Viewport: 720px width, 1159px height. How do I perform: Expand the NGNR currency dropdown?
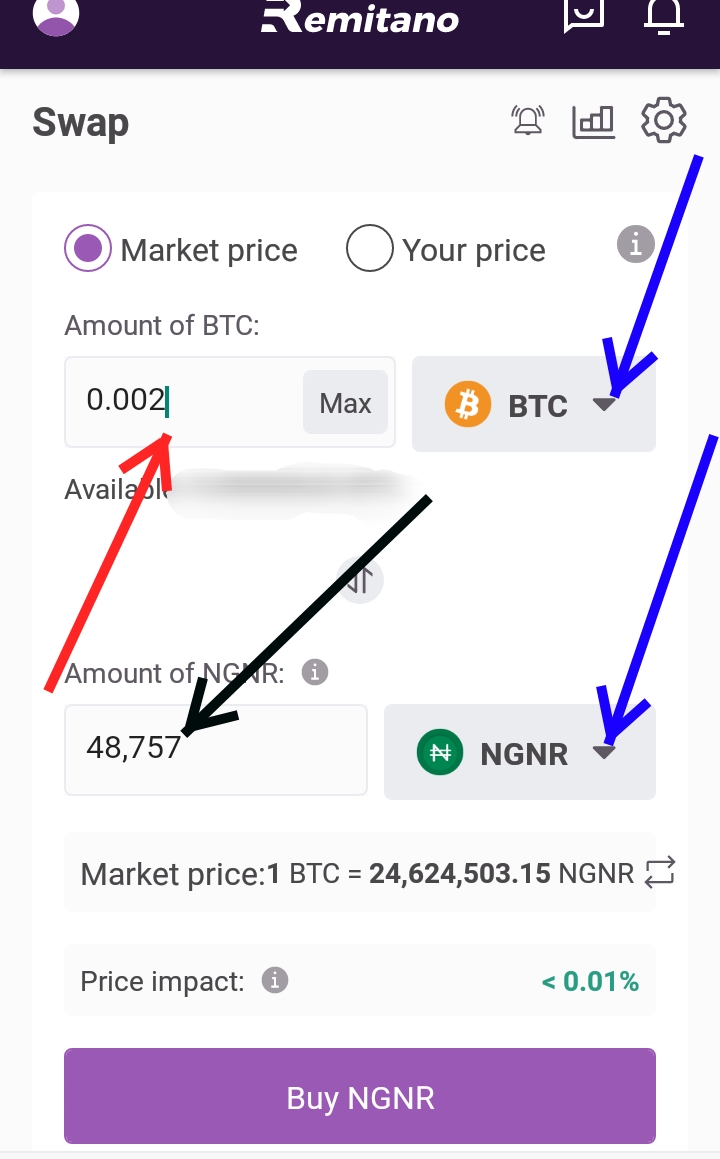[520, 753]
